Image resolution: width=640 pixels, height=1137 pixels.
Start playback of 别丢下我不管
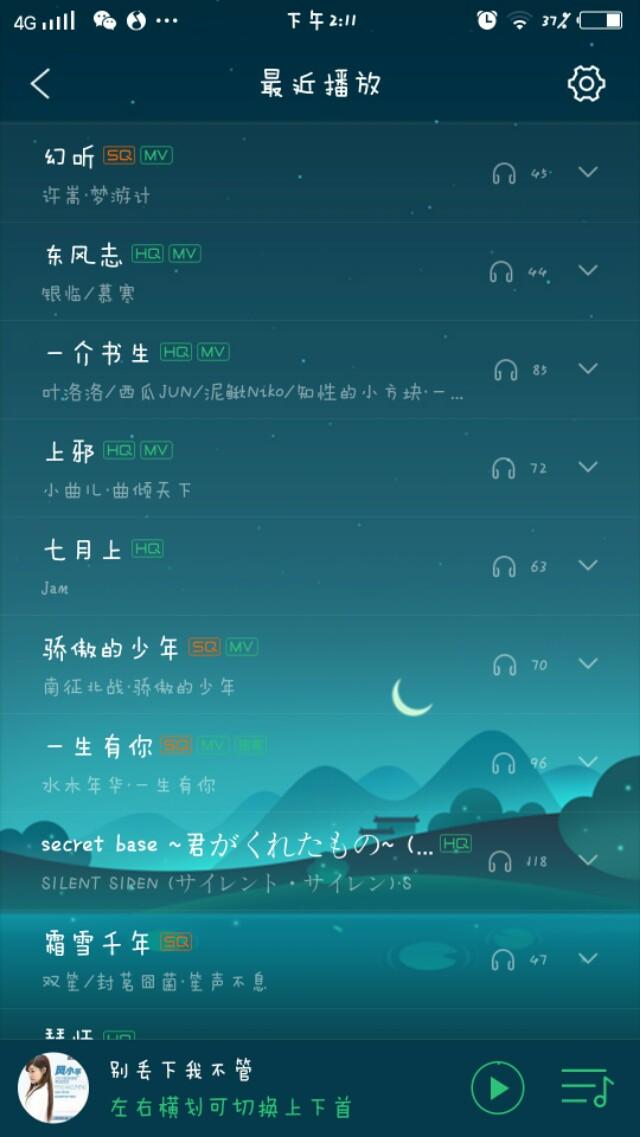click(497, 1088)
